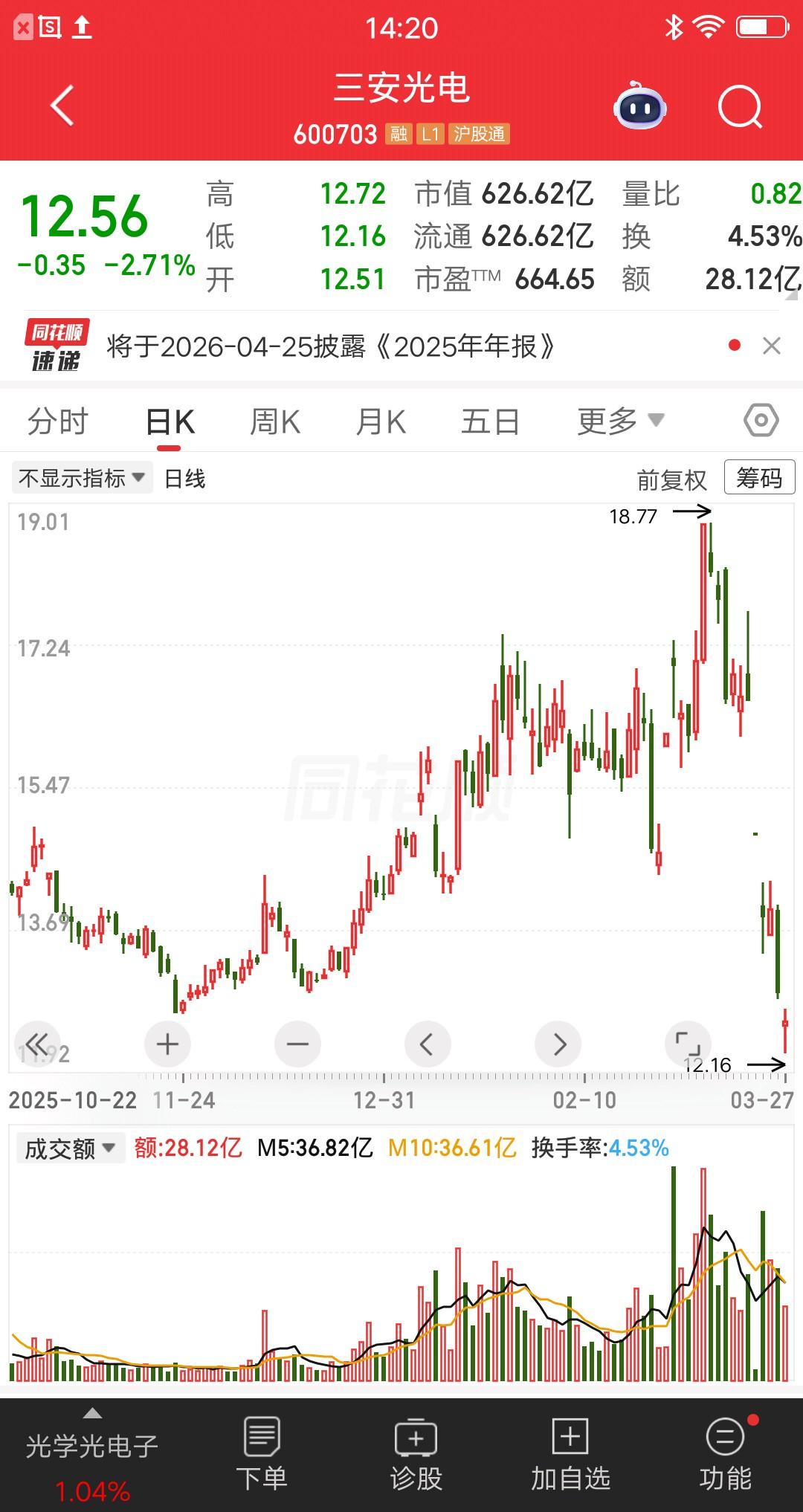Open chart settings via the gear icon
803x1512 pixels.
761,420
